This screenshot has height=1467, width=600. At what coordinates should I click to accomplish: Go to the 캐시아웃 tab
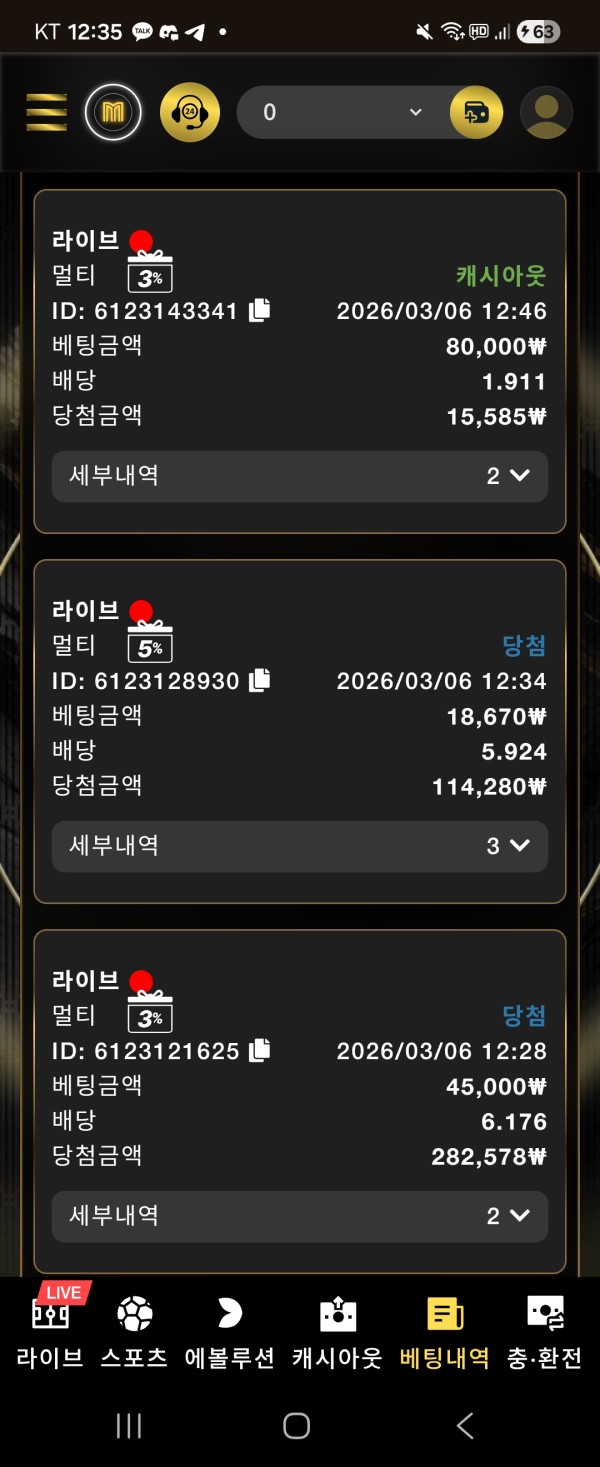337,1332
